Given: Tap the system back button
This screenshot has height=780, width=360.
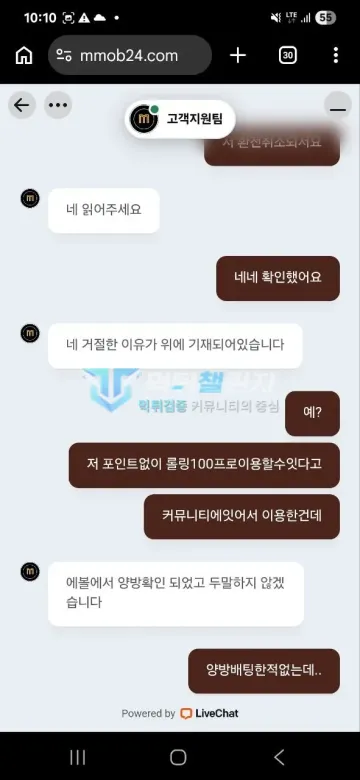Looking at the screenshot, I should [x=279, y=758].
